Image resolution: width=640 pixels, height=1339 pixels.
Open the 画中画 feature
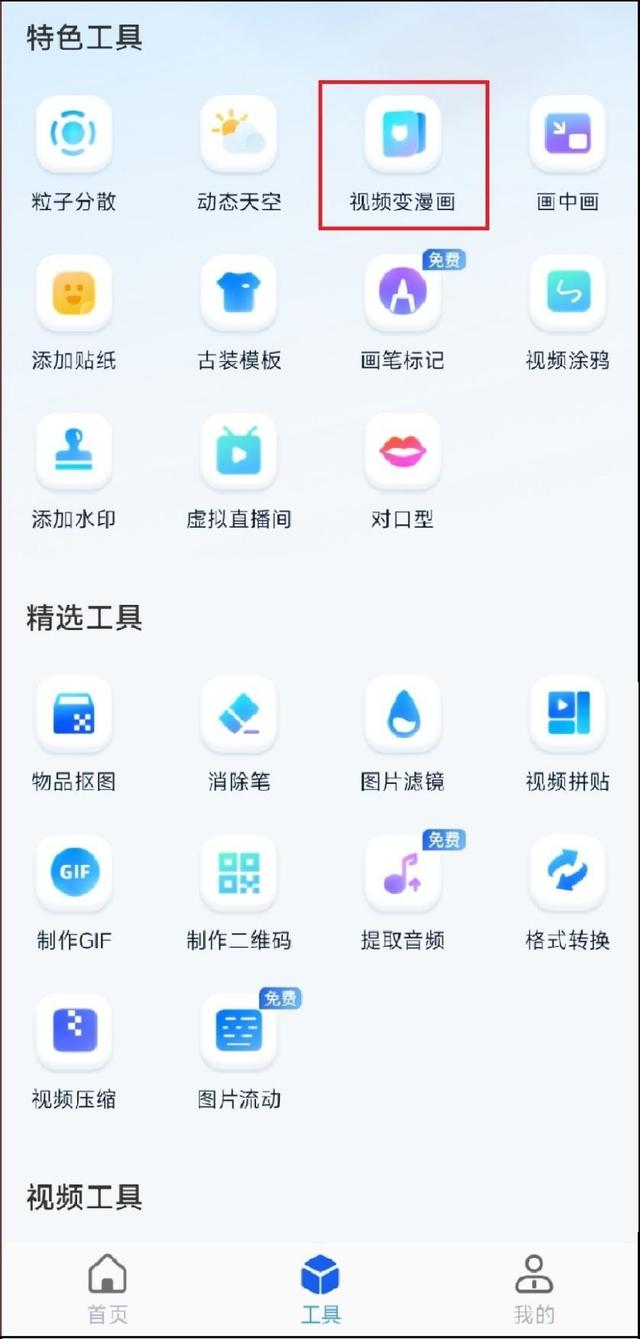click(567, 134)
